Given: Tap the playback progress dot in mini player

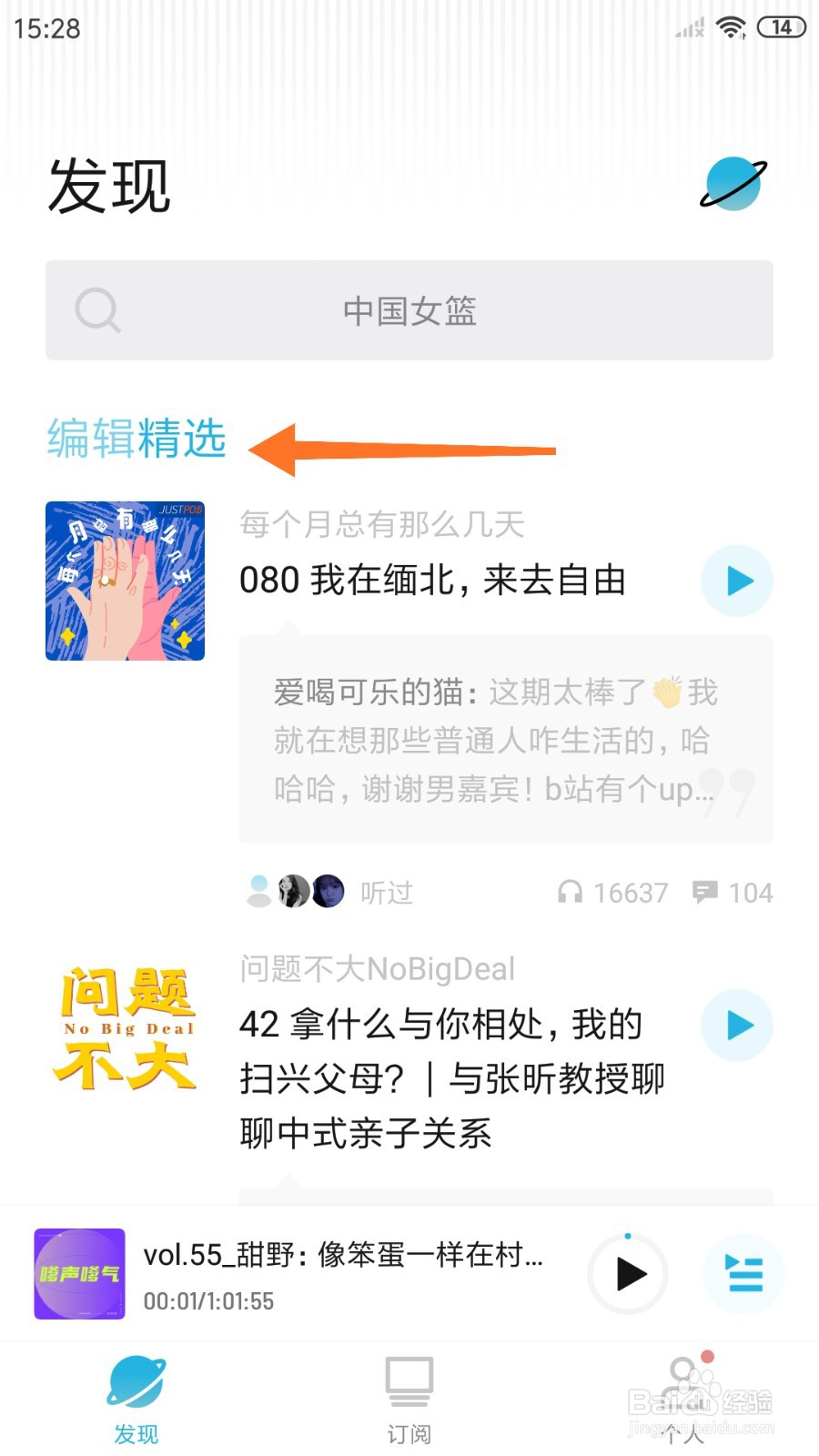Looking at the screenshot, I should 627,1235.
